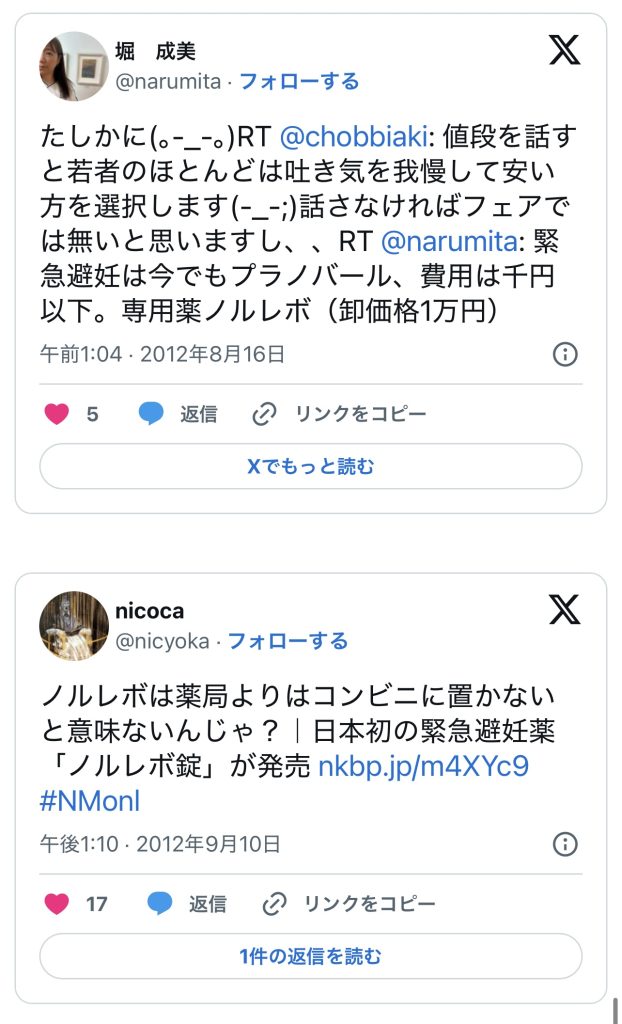Open the info icon on the 2012年8月16日 tweet
622x1024 pixels.
pyautogui.click(x=565, y=354)
